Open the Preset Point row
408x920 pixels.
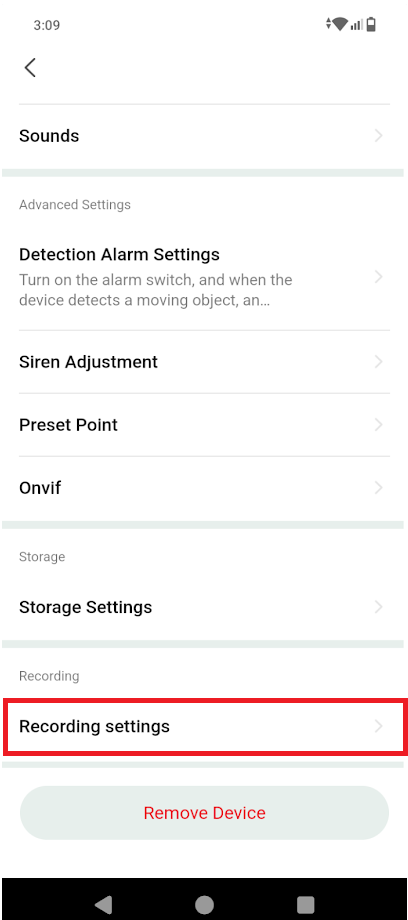pos(204,425)
